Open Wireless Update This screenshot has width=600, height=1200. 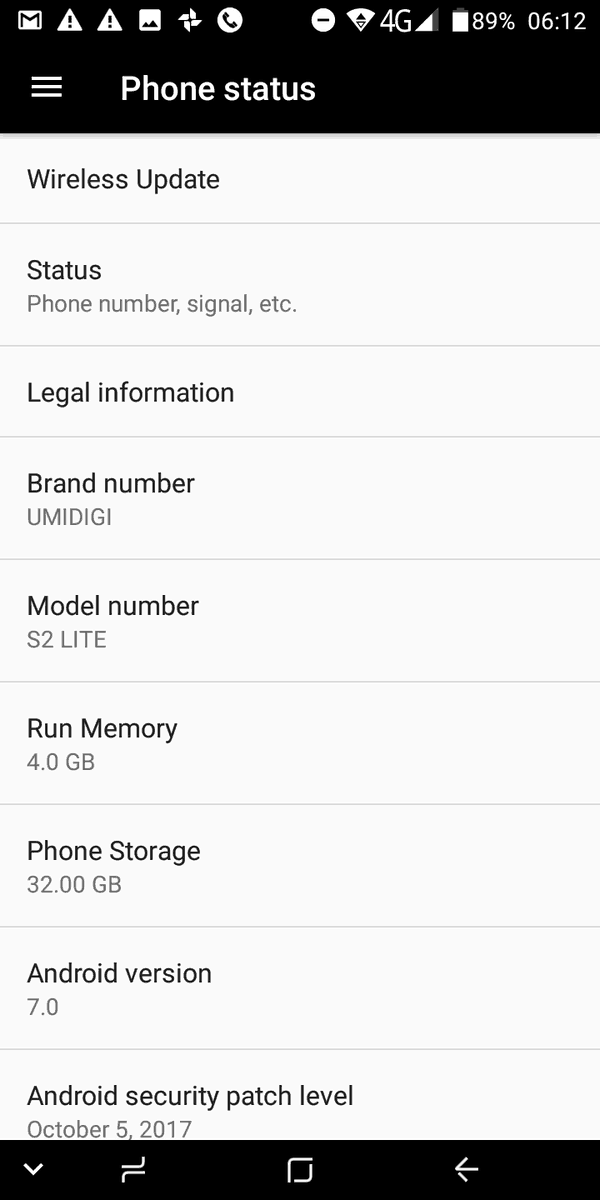click(300, 180)
